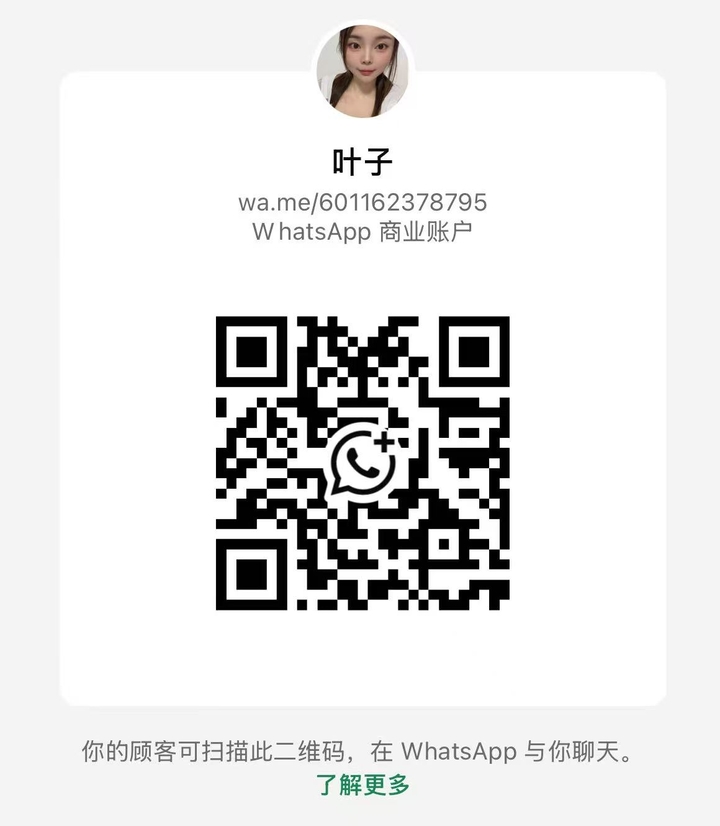Tap the add-contact symbol in the QR center
The image size is (720, 826).
point(385,440)
